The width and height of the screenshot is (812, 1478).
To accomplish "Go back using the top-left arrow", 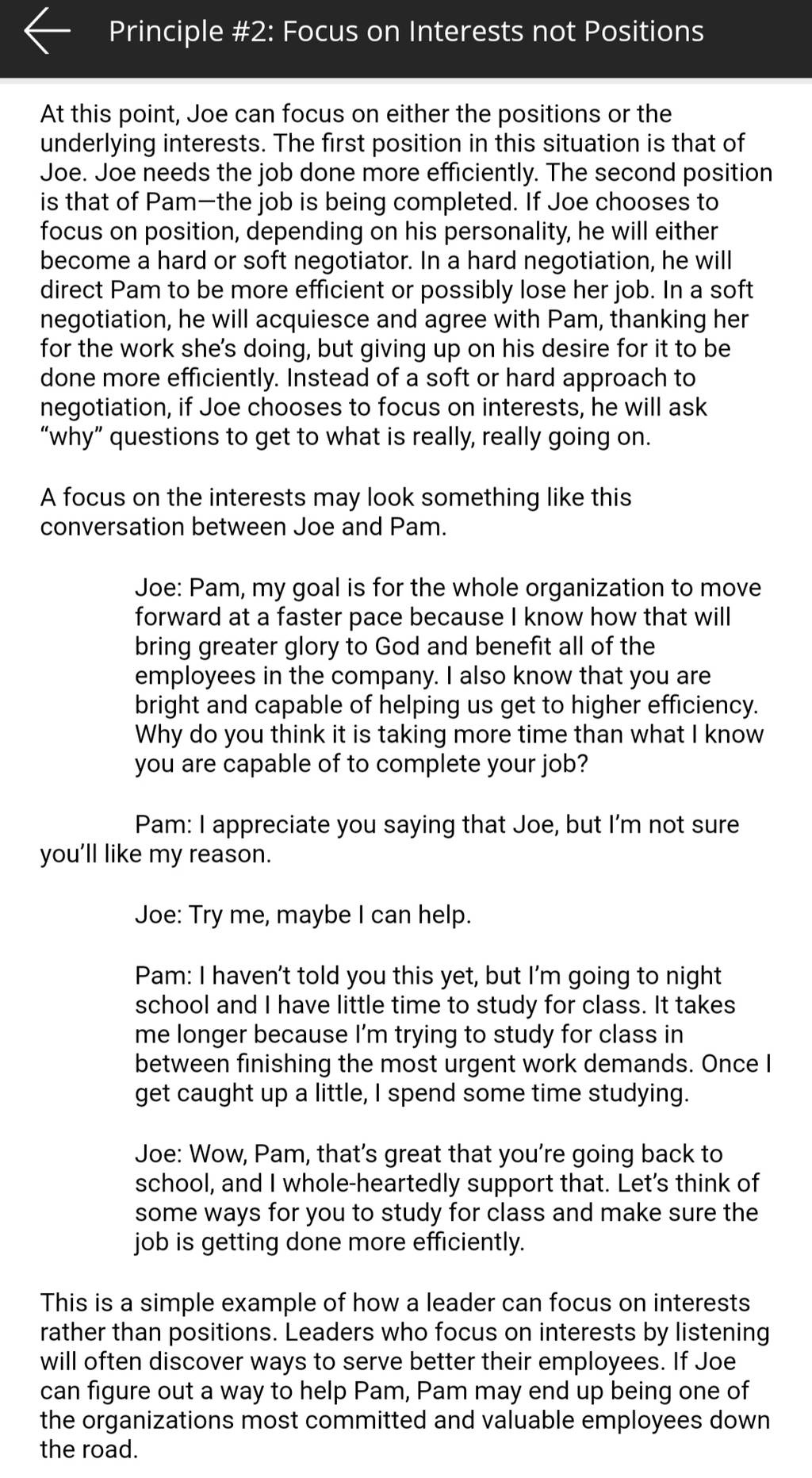I will tap(47, 32).
